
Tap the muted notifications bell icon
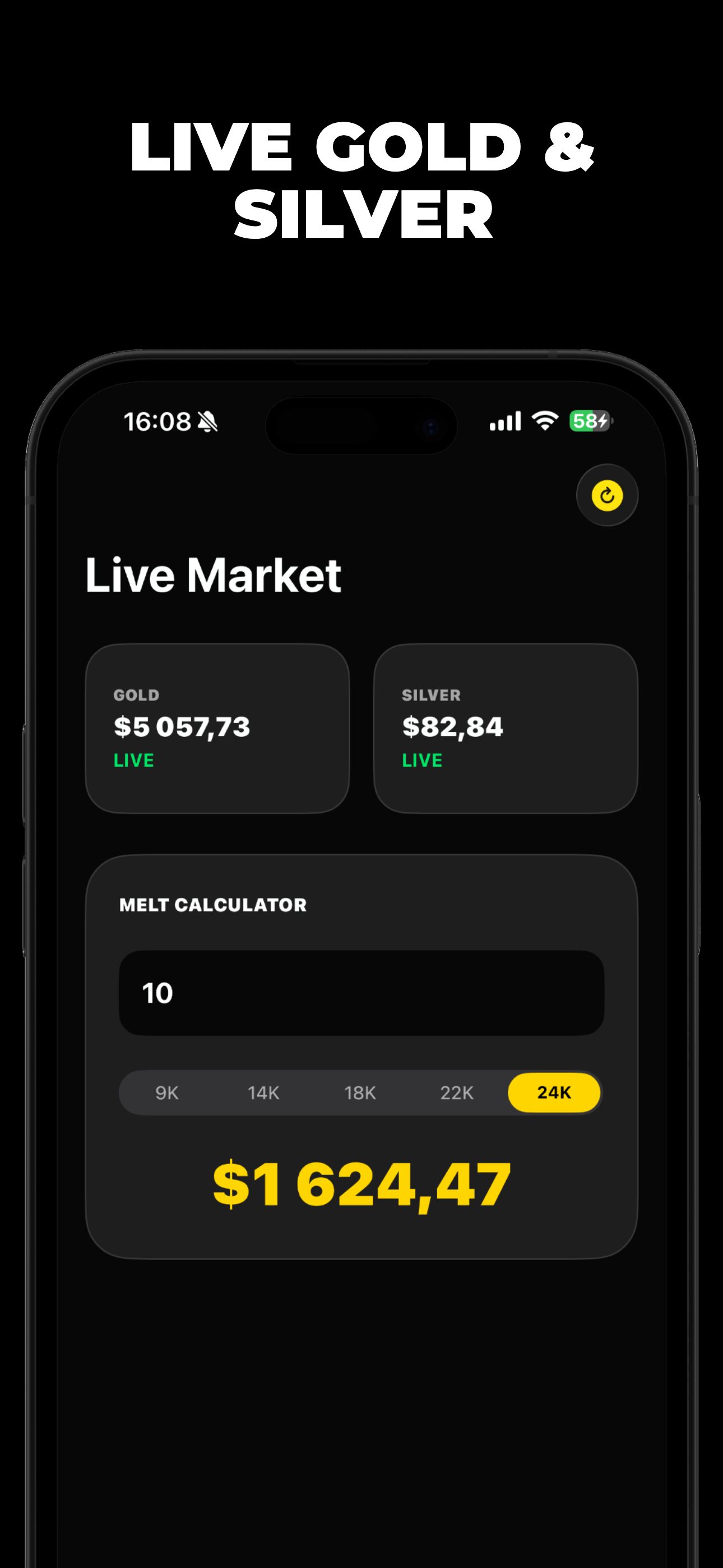(x=207, y=421)
